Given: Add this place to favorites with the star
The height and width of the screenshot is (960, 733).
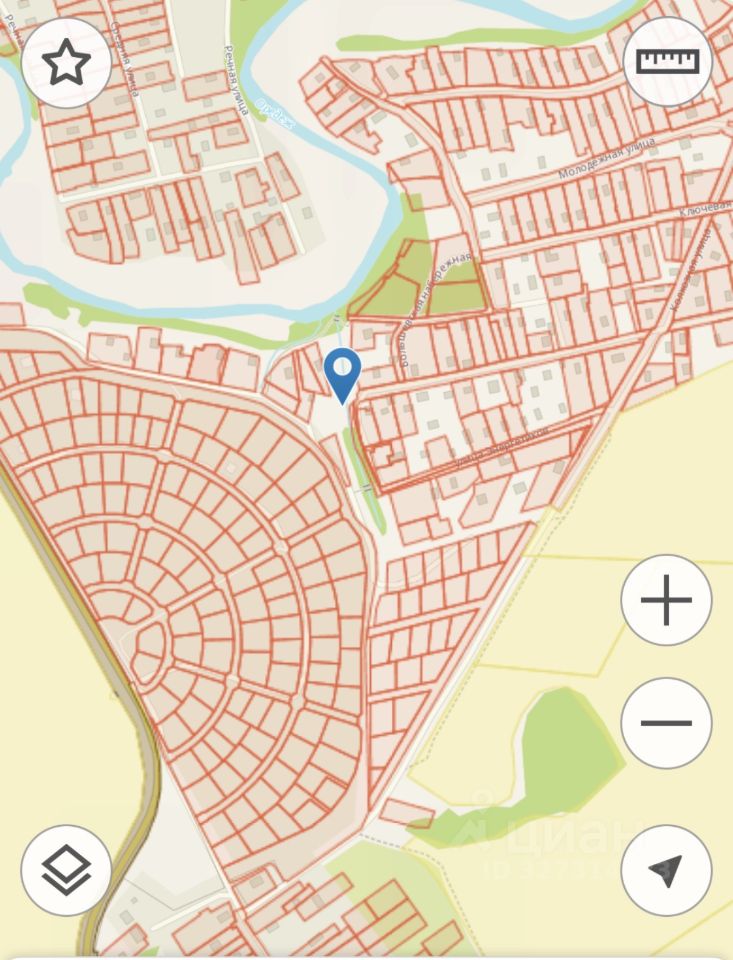Looking at the screenshot, I should [x=66, y=63].
